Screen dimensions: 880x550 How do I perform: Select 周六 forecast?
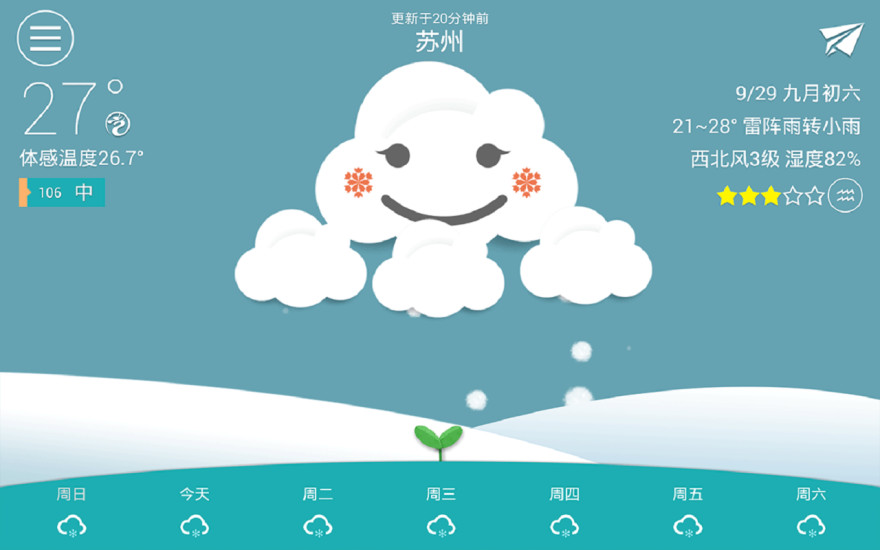(811, 512)
